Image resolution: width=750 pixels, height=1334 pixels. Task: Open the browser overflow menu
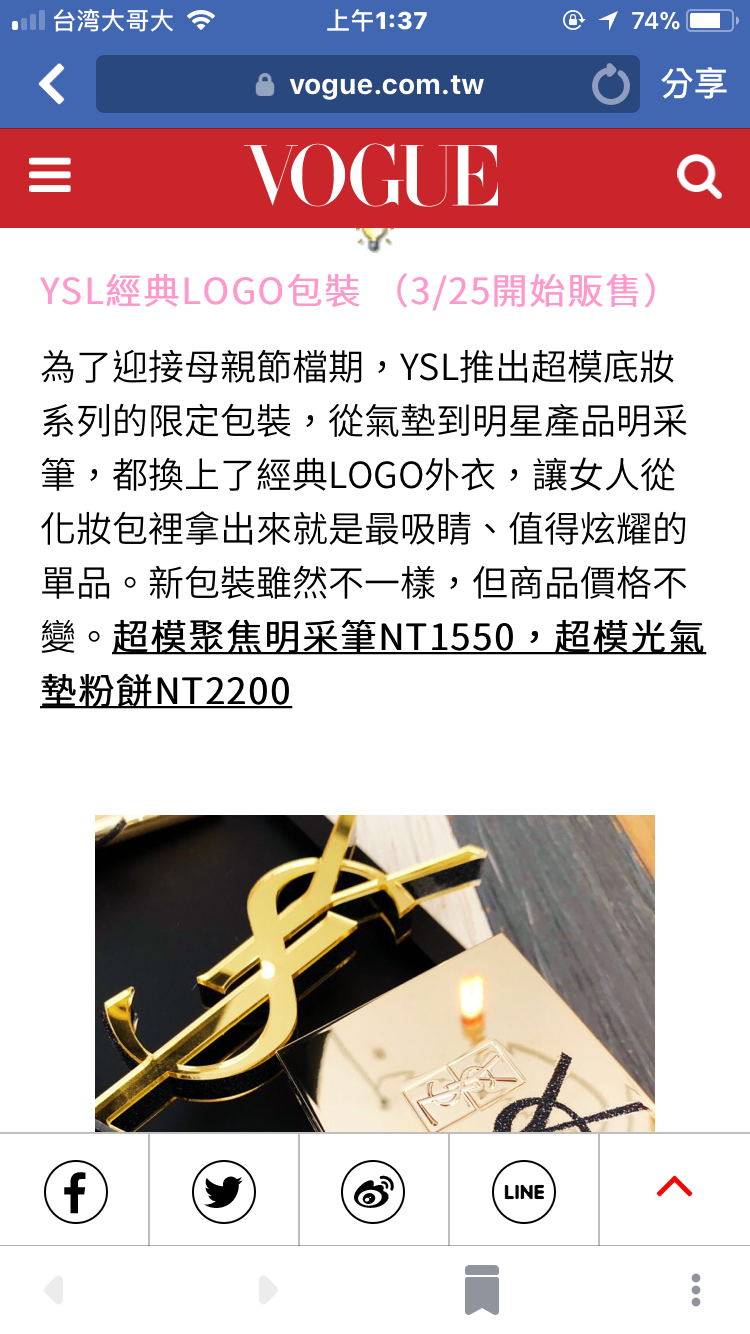click(696, 1290)
